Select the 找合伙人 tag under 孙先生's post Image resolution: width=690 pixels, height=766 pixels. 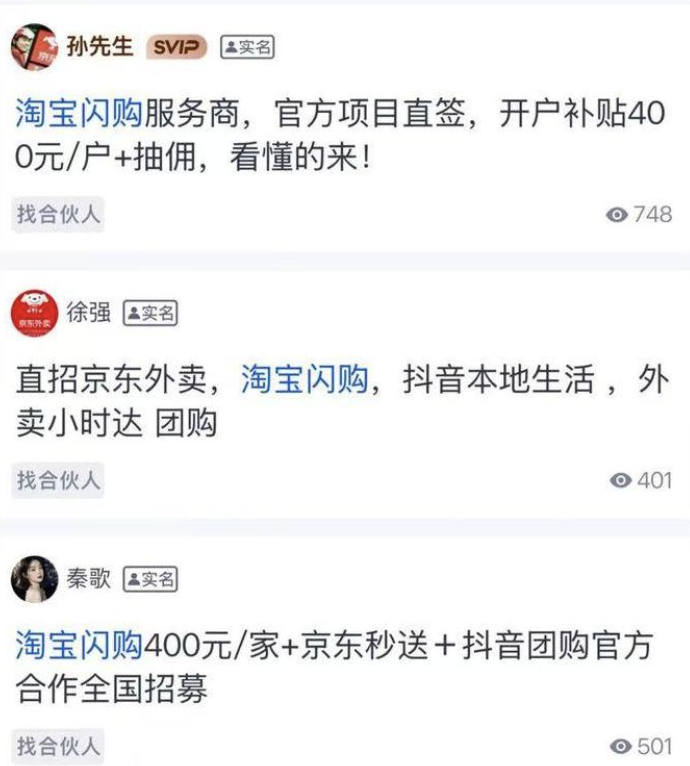(58, 214)
